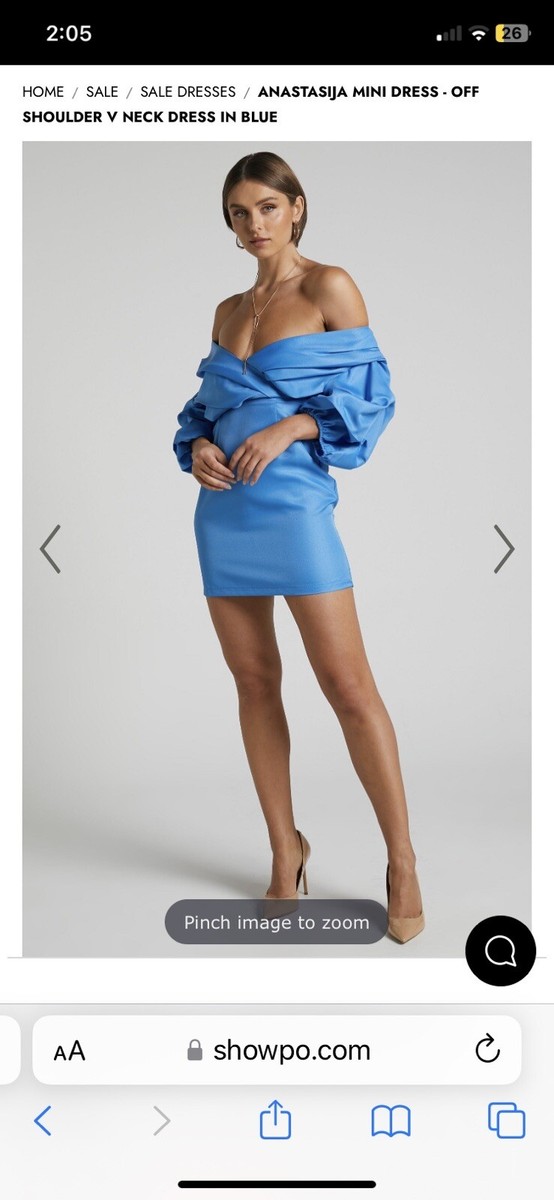
Task: Tap the showpo.com address bar
Action: (277, 1050)
